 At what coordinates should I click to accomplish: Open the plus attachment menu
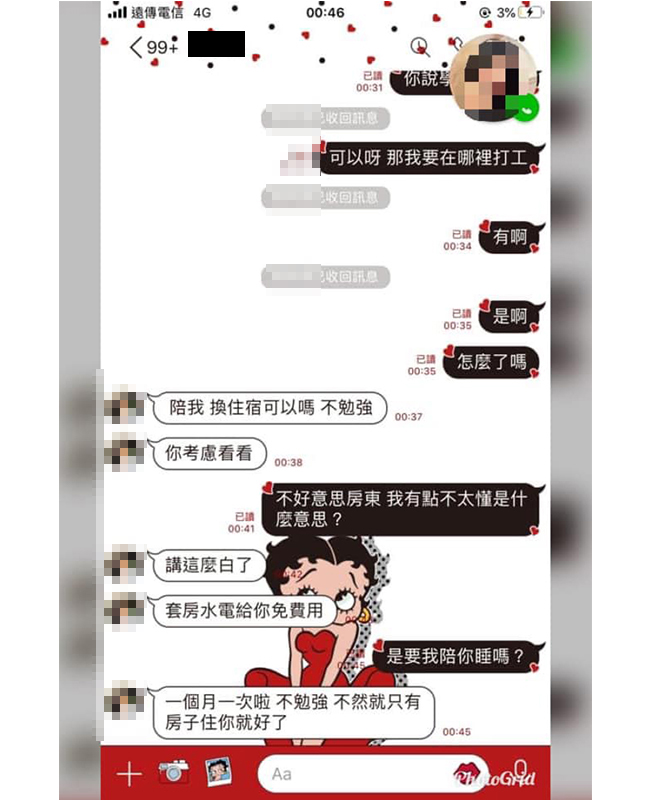[x=129, y=773]
